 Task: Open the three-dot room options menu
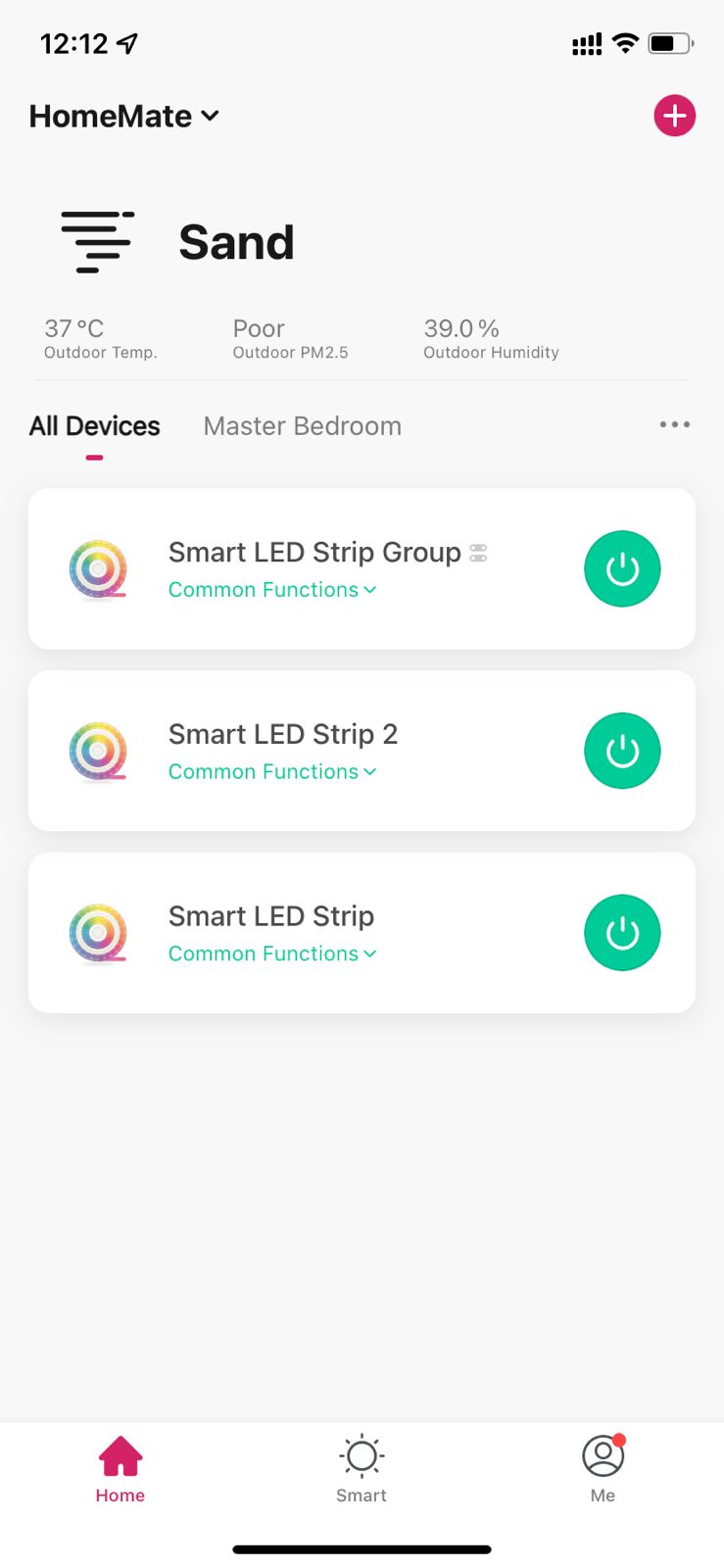674,424
